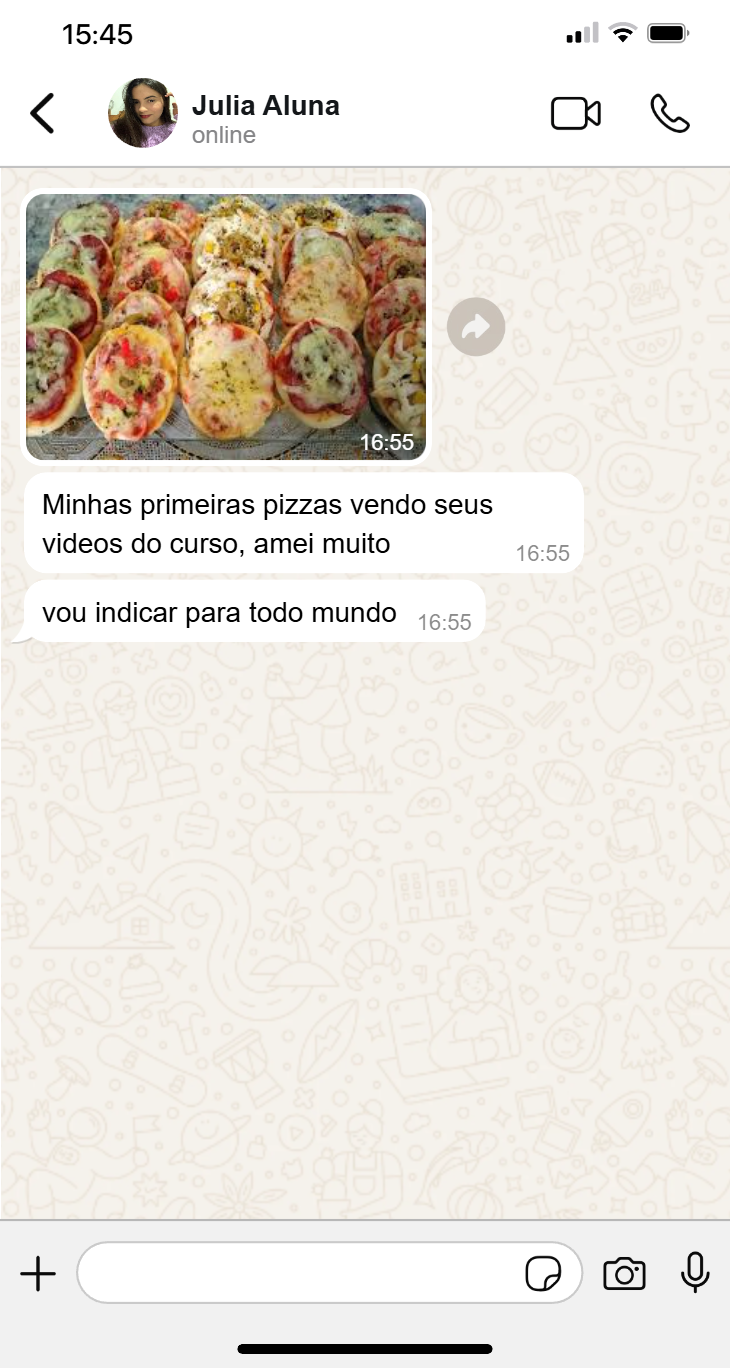
Task: Go back to the chat list
Action: (x=42, y=114)
